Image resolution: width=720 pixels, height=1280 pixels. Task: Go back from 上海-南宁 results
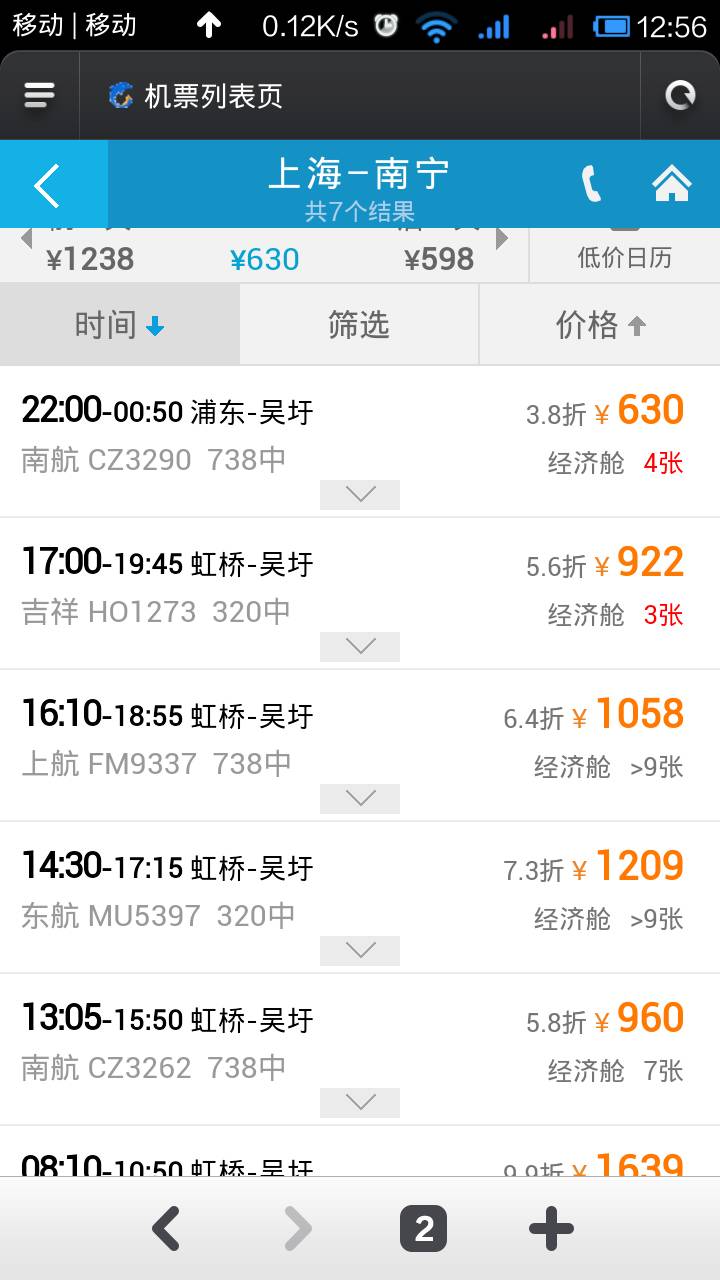(x=48, y=185)
